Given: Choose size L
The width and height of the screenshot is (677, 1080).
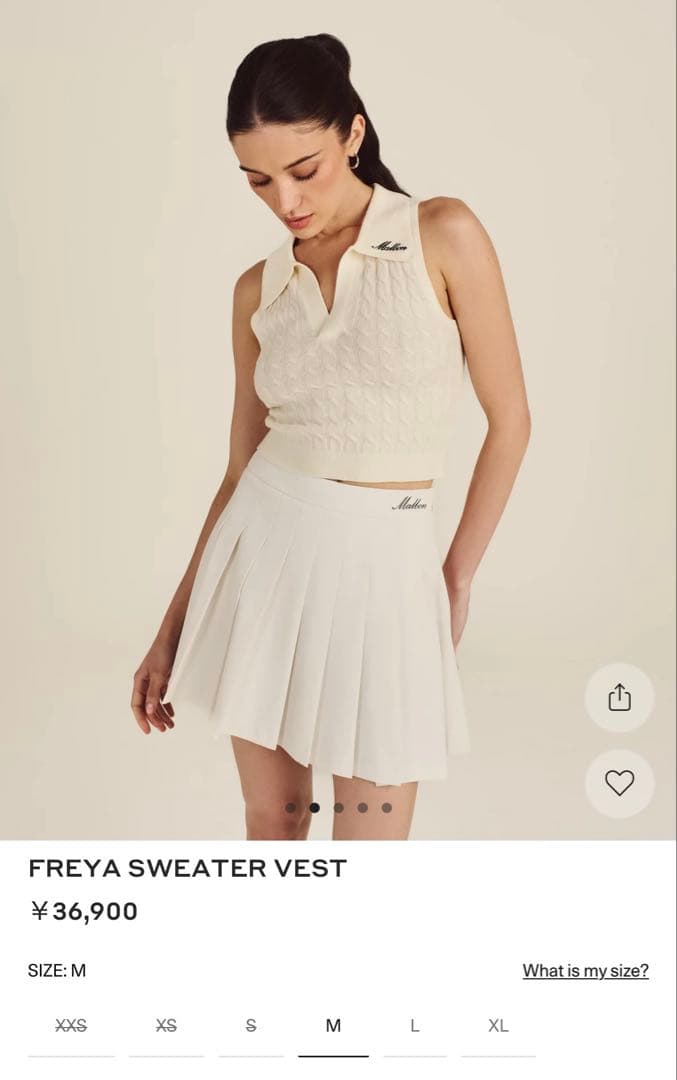Looking at the screenshot, I should (414, 1025).
